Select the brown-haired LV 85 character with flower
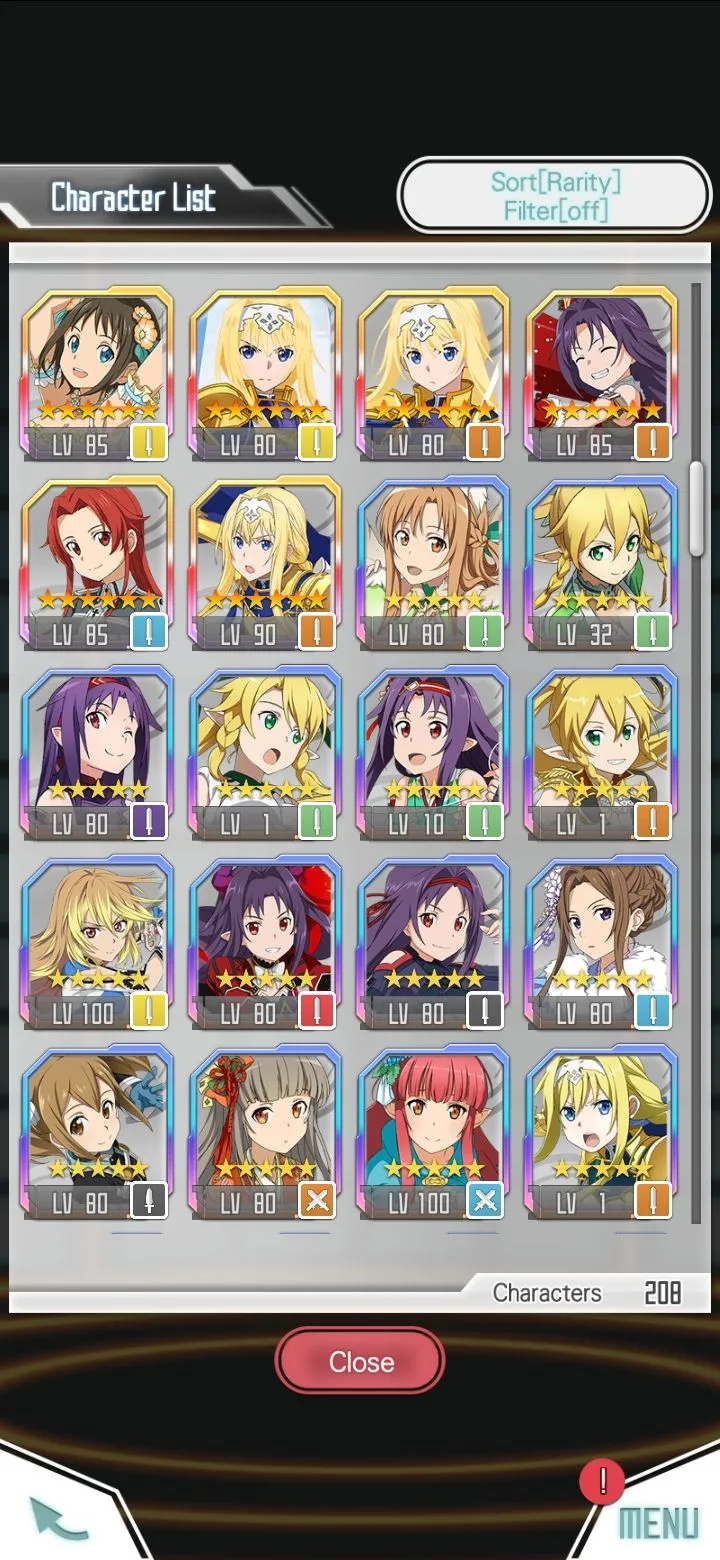 click(x=97, y=373)
